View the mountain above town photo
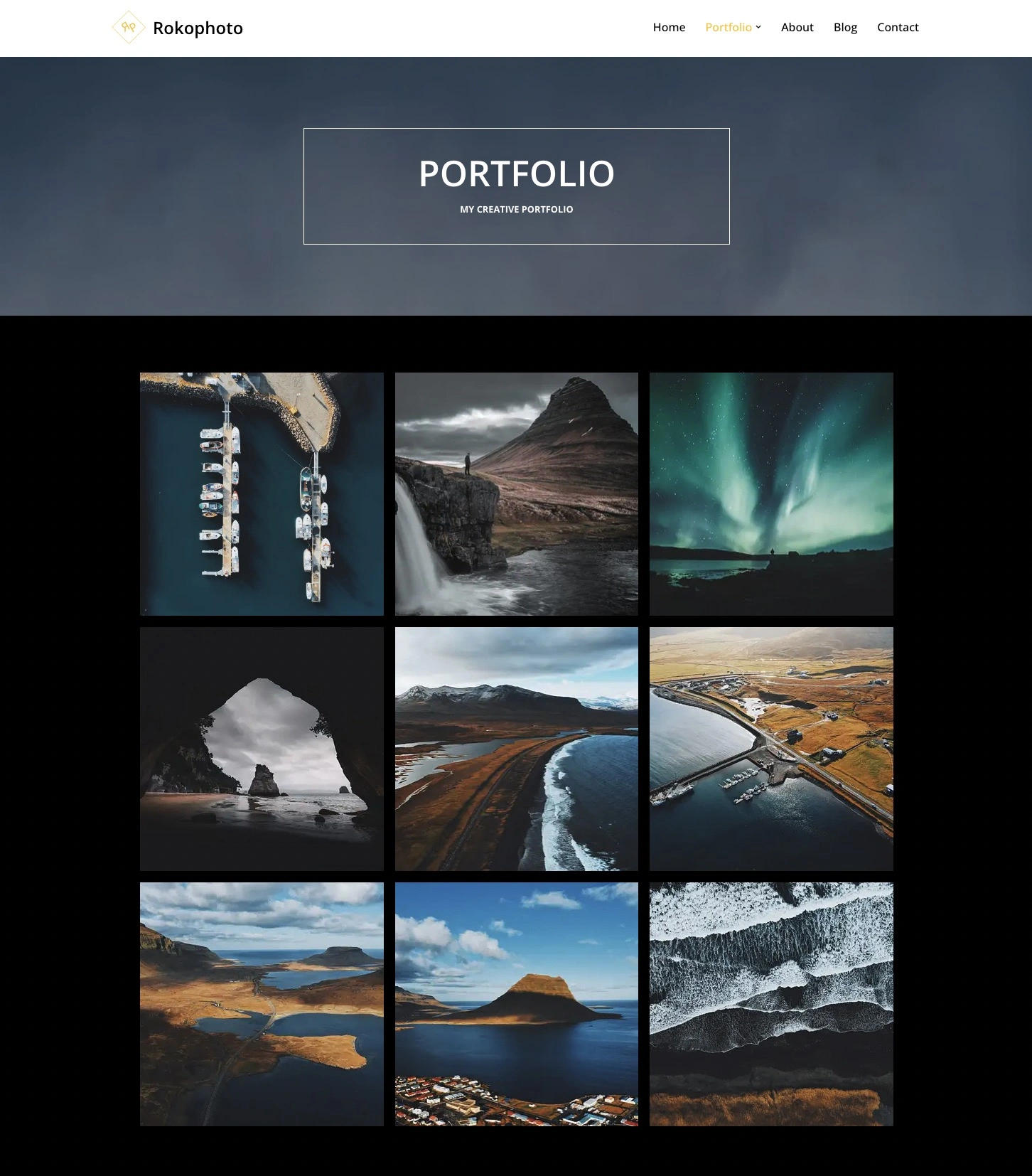 click(517, 1004)
